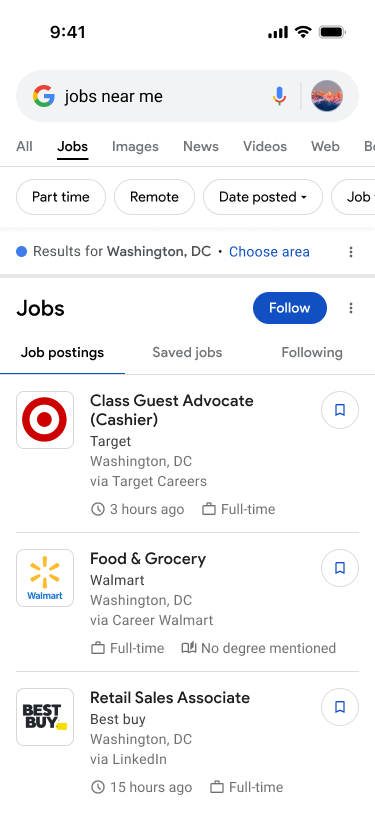The height and width of the screenshot is (814, 375).
Task: Switch to the All results tab
Action: point(24,146)
